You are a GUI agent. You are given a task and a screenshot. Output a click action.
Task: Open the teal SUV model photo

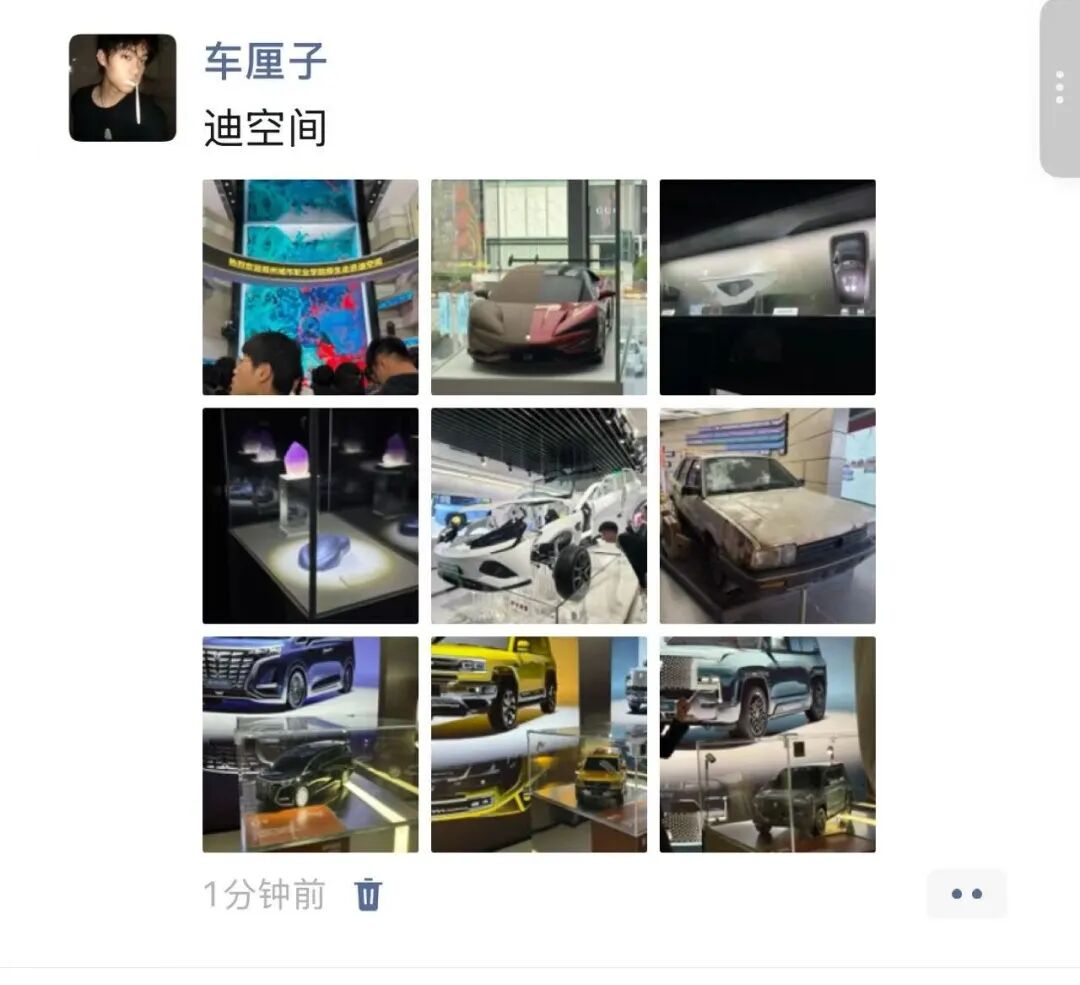(767, 744)
